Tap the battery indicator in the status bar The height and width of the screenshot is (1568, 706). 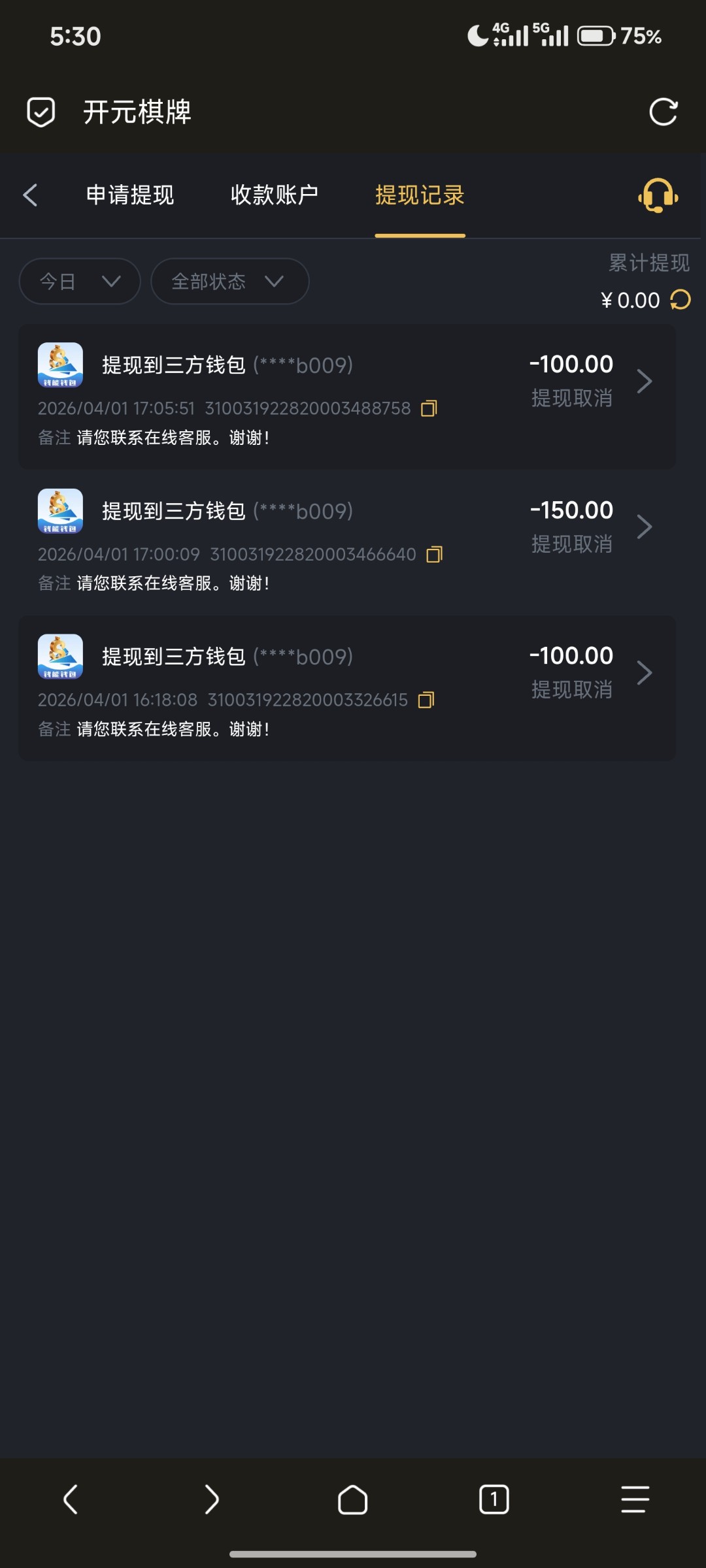[596, 37]
